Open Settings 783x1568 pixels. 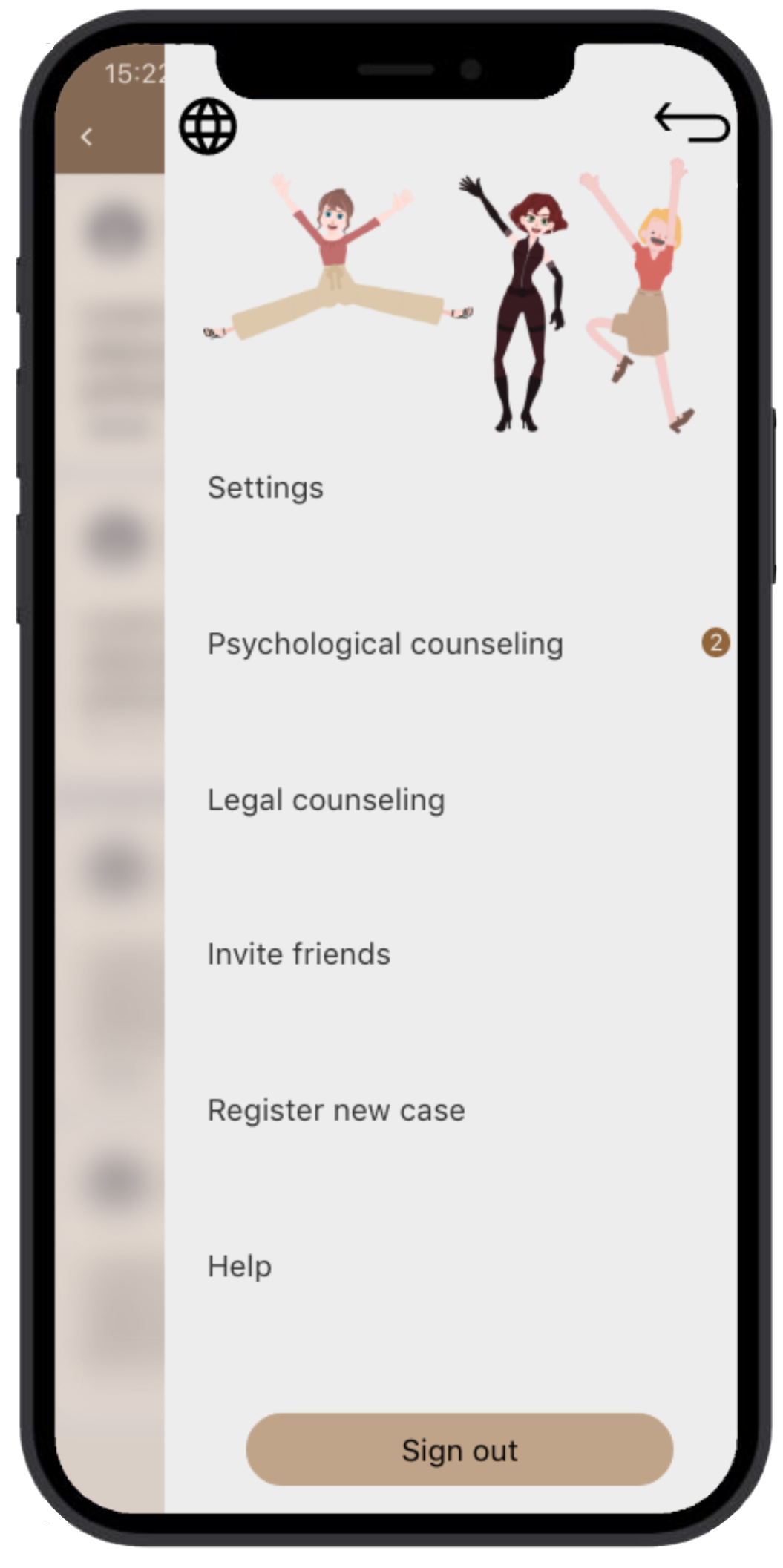tap(266, 488)
